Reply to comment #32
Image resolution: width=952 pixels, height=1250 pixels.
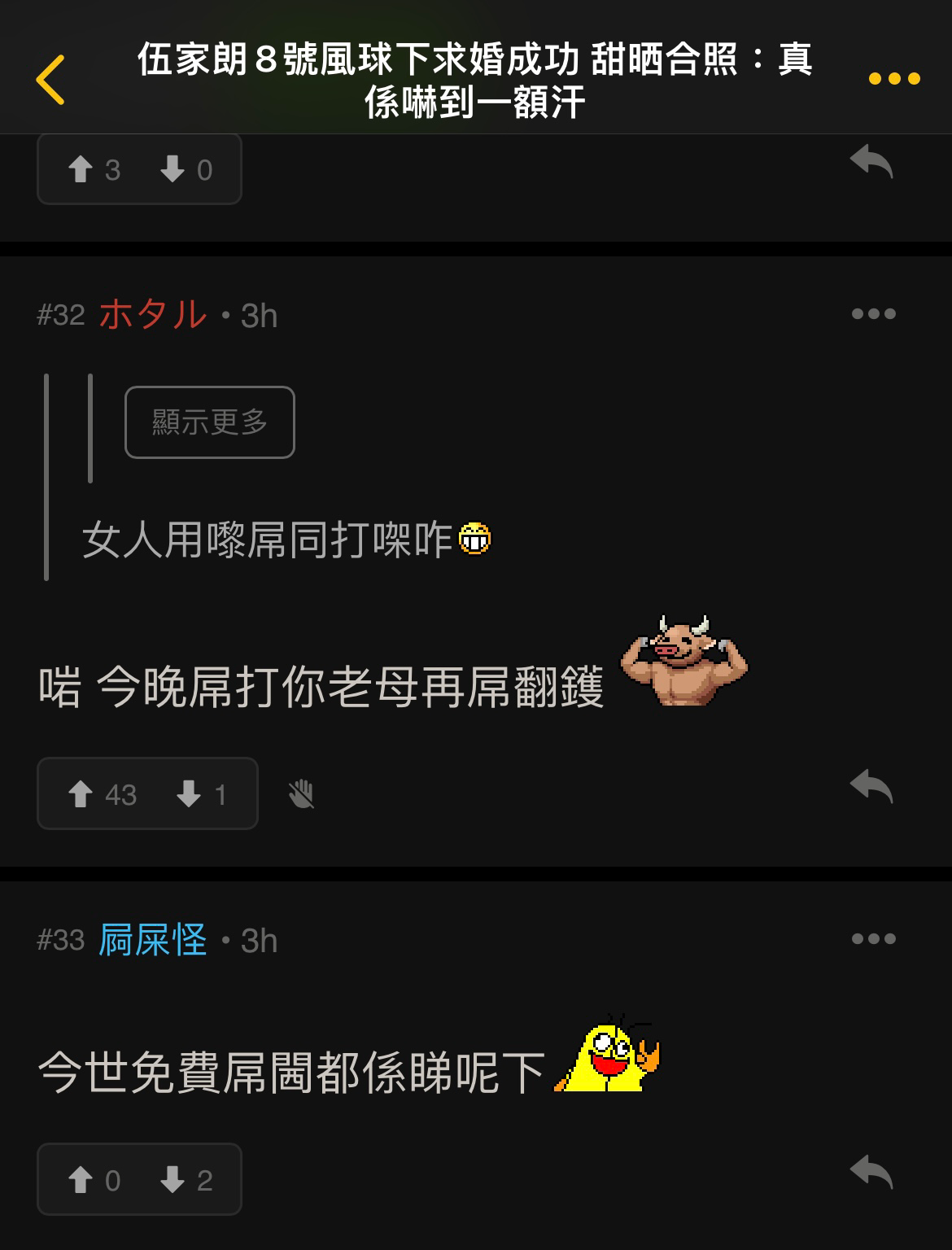(x=871, y=786)
